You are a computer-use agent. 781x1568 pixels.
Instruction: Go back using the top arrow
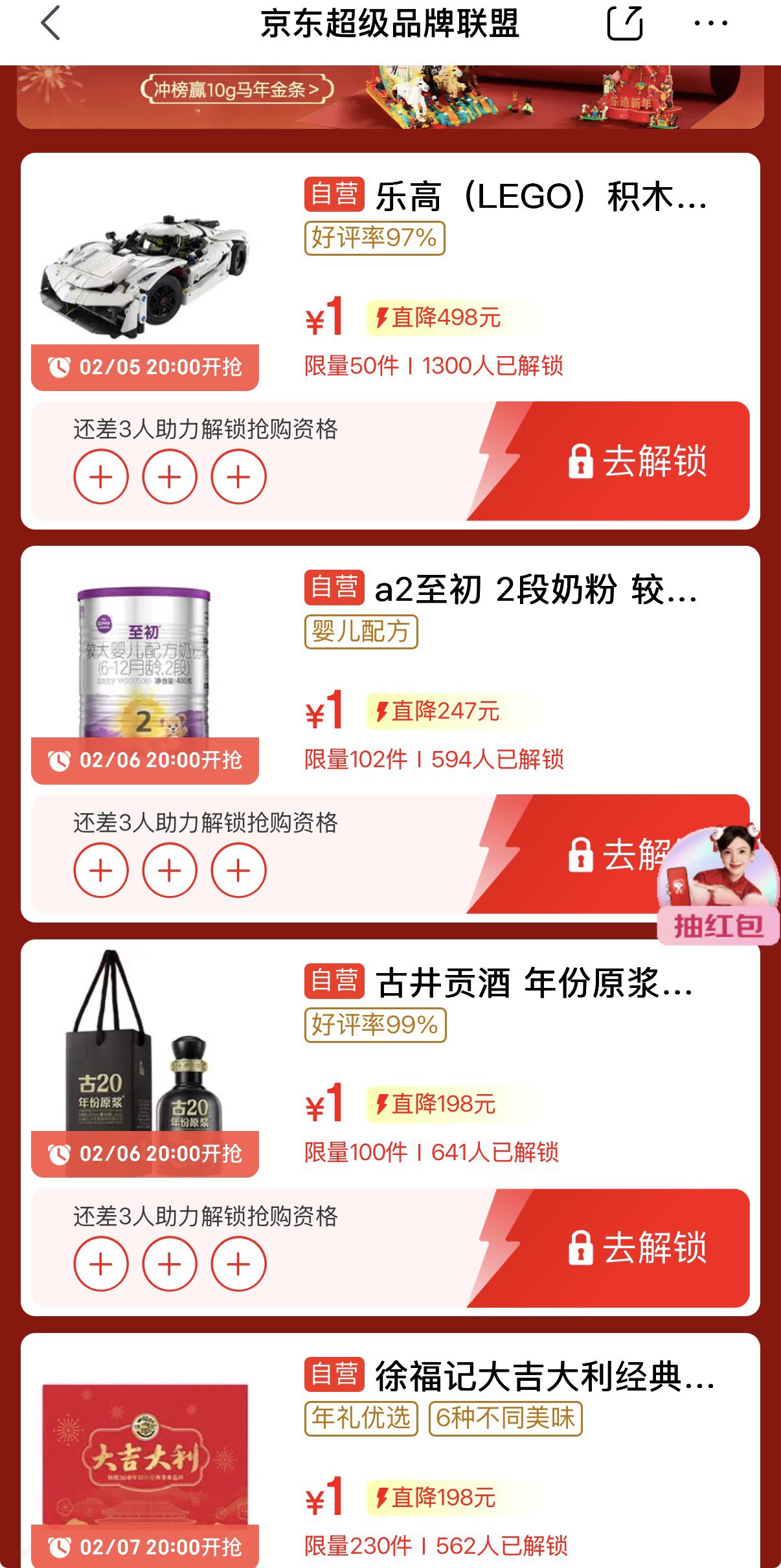(51, 23)
